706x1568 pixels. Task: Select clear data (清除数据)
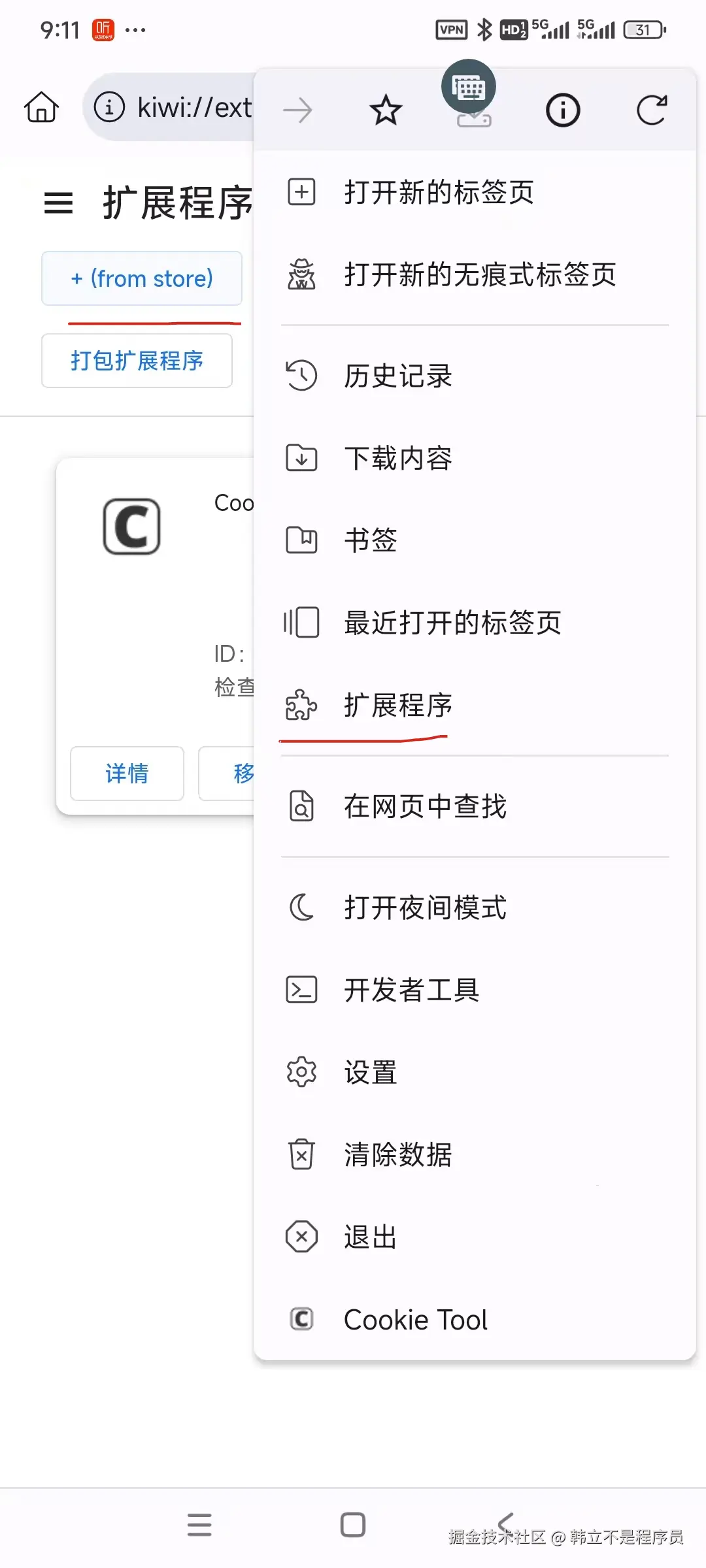pos(397,1154)
